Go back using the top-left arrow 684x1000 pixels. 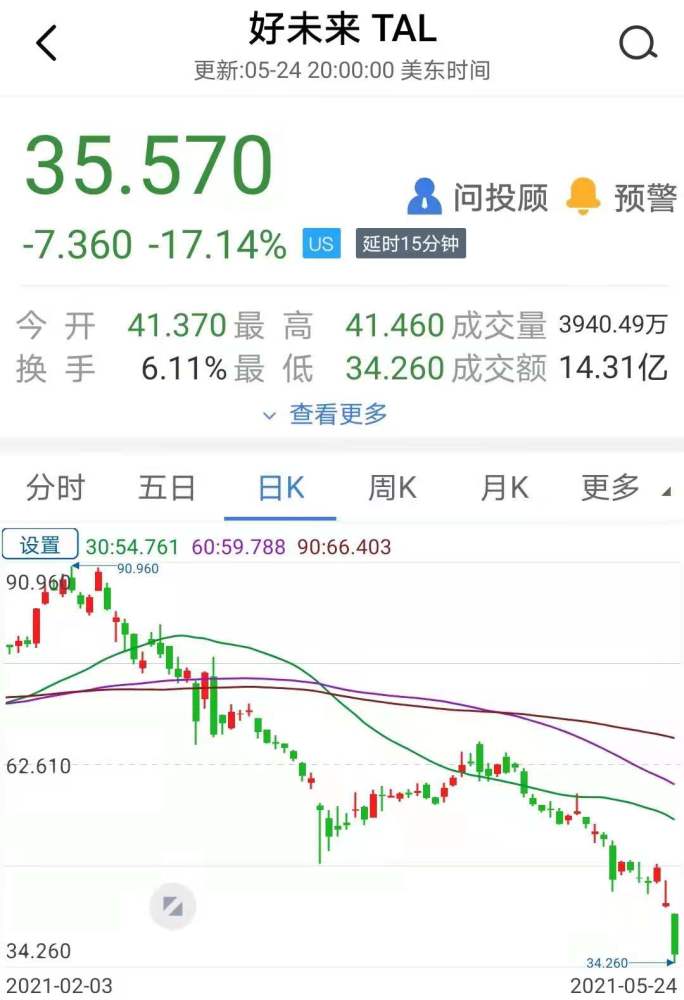[46, 43]
